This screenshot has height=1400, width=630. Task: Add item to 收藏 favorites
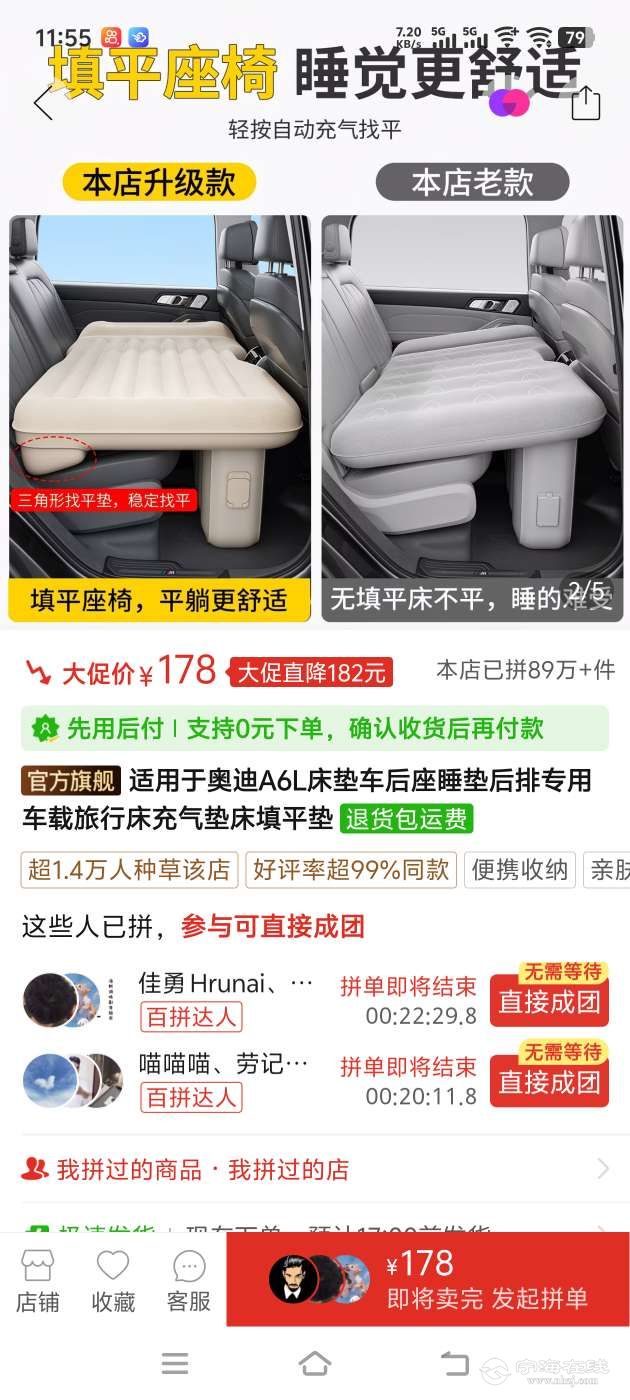(x=113, y=1280)
